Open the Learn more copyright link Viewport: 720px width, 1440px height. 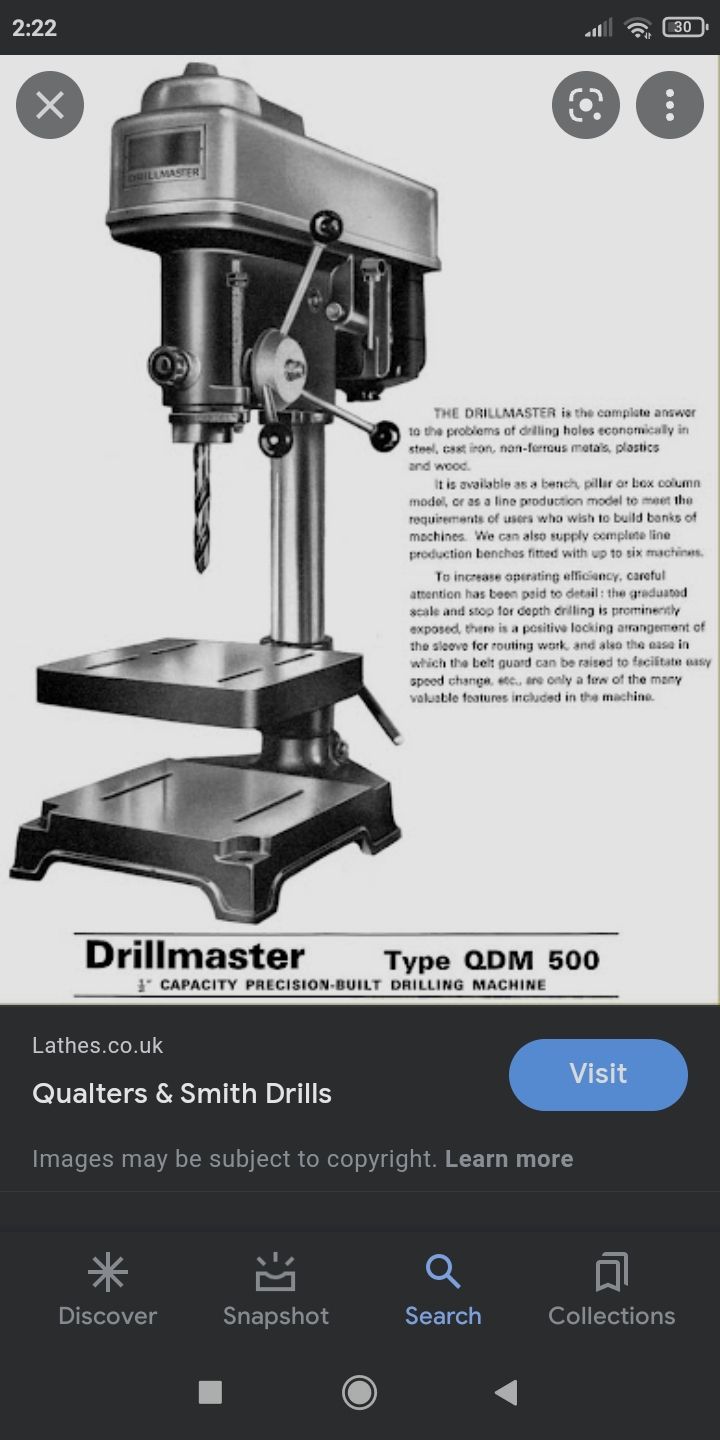(509, 1159)
